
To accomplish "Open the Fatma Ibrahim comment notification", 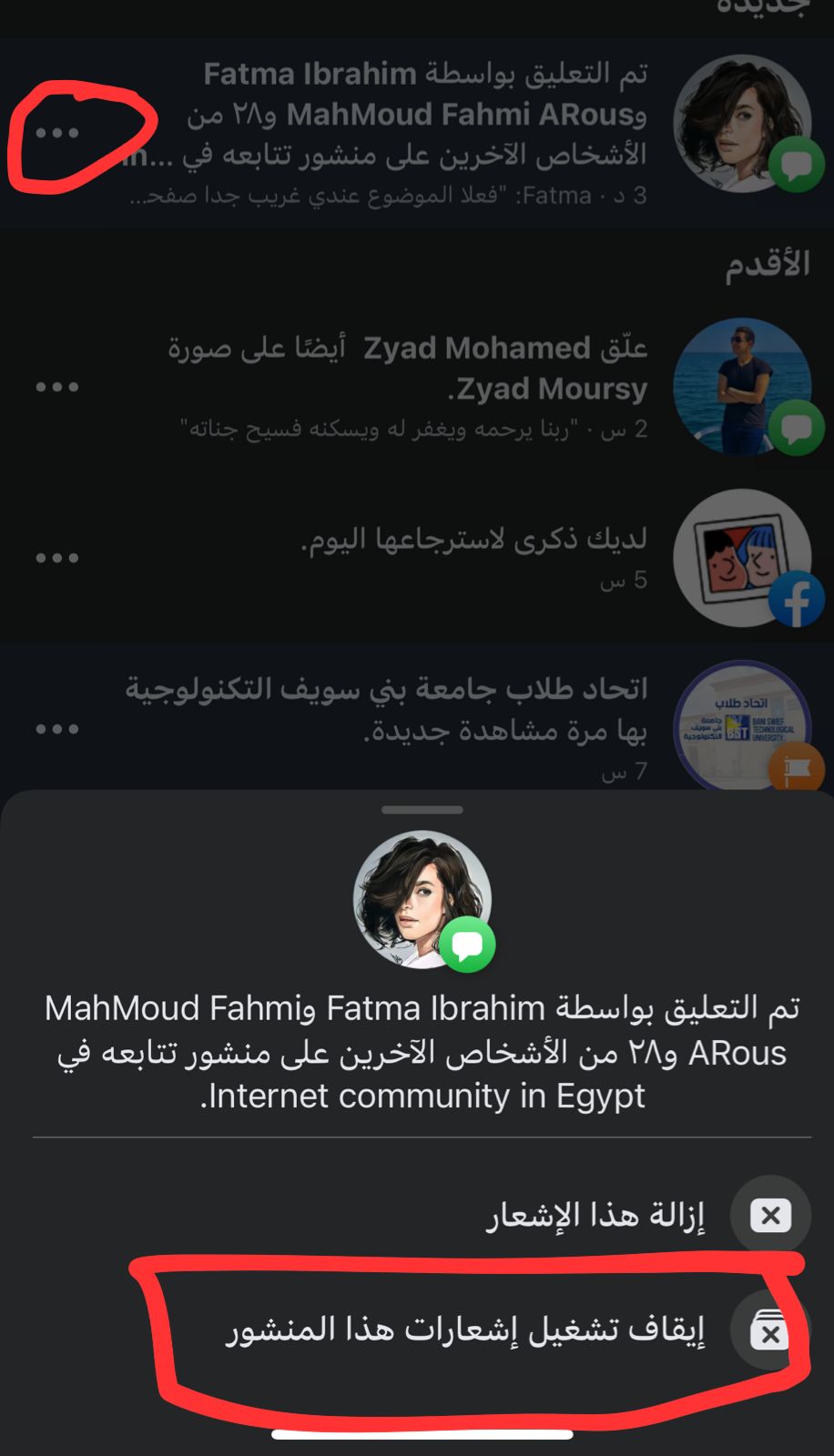I will tap(410, 133).
